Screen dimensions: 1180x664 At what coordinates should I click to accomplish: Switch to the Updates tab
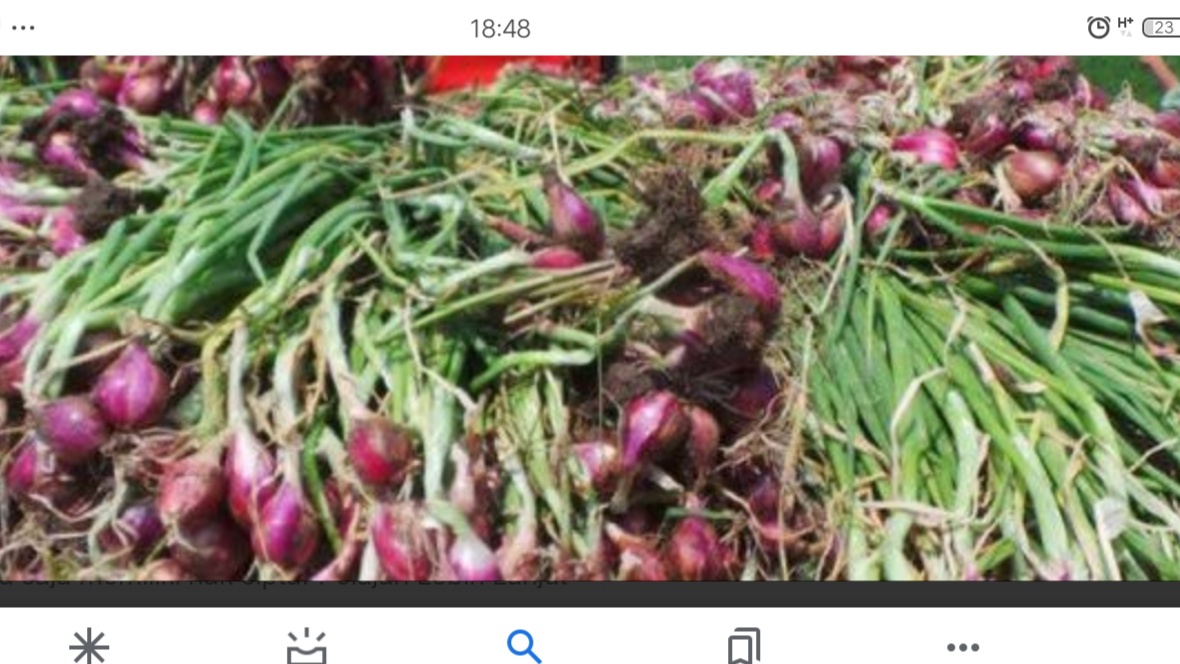(306, 646)
